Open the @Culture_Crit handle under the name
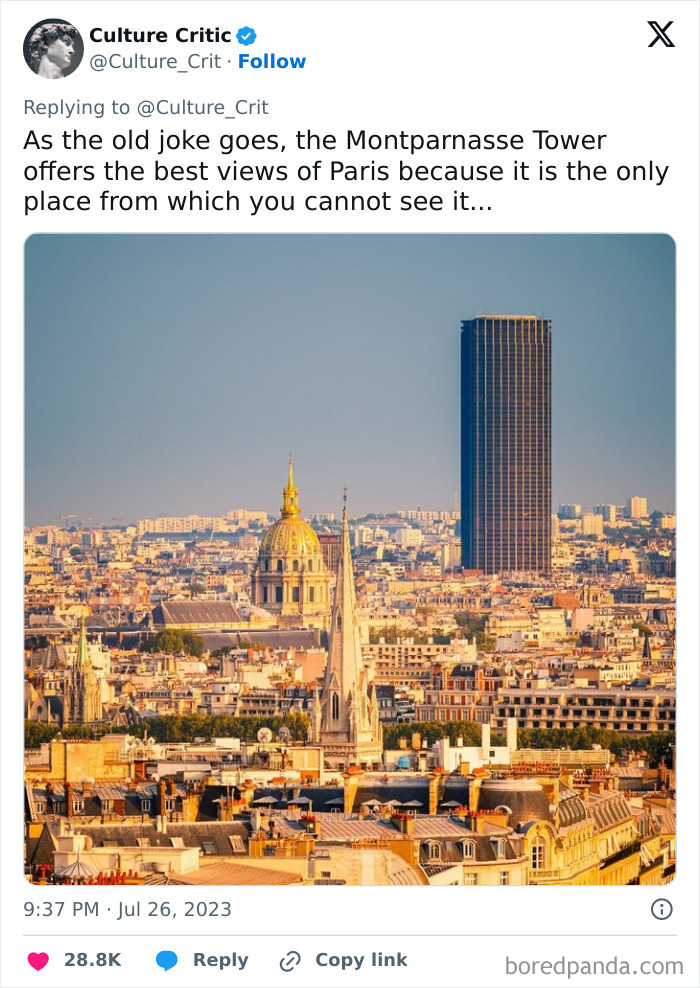Screen dimensions: 700x988 pos(155,61)
